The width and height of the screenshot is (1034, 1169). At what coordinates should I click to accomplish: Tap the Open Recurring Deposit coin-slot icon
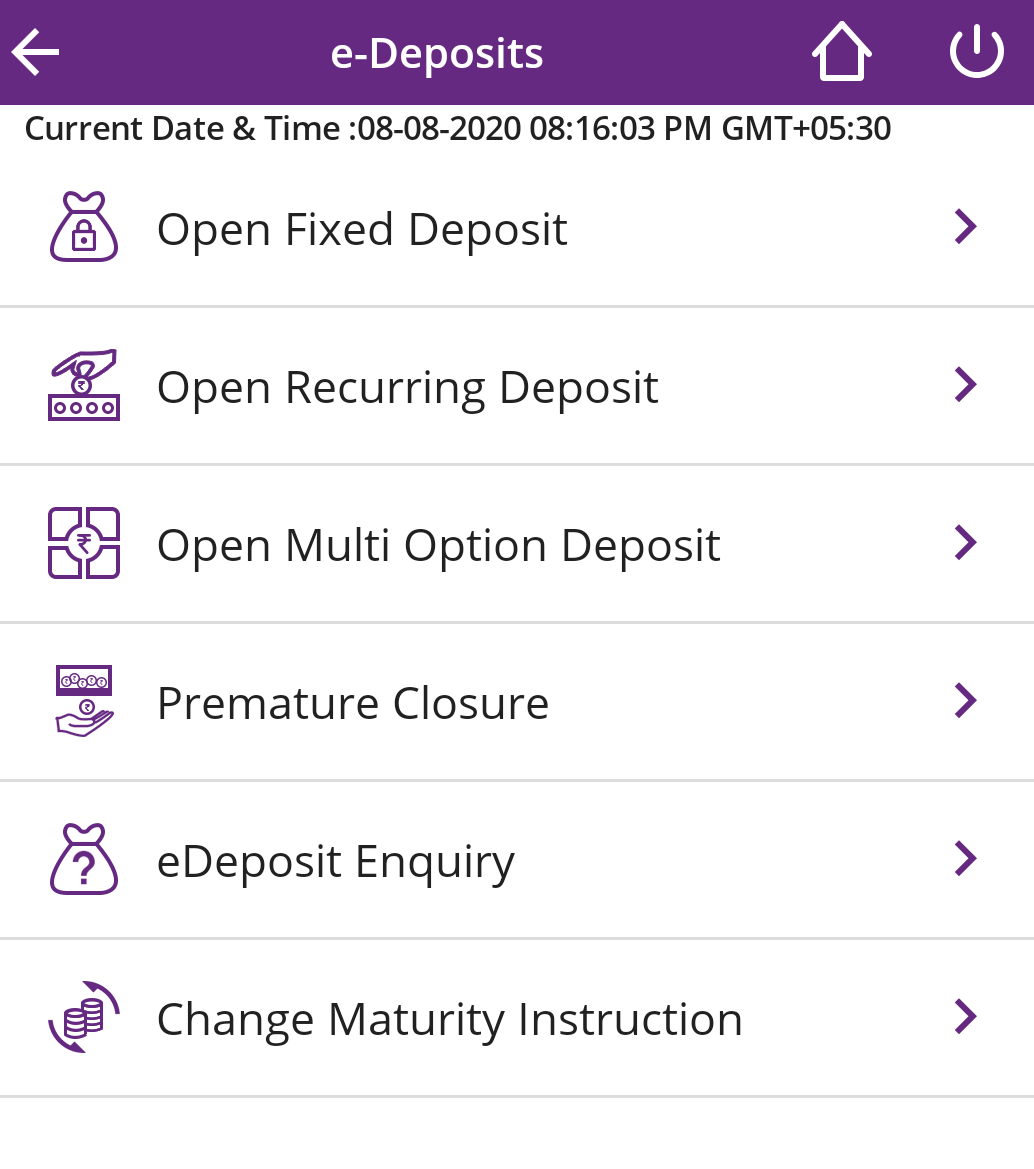[x=84, y=385]
